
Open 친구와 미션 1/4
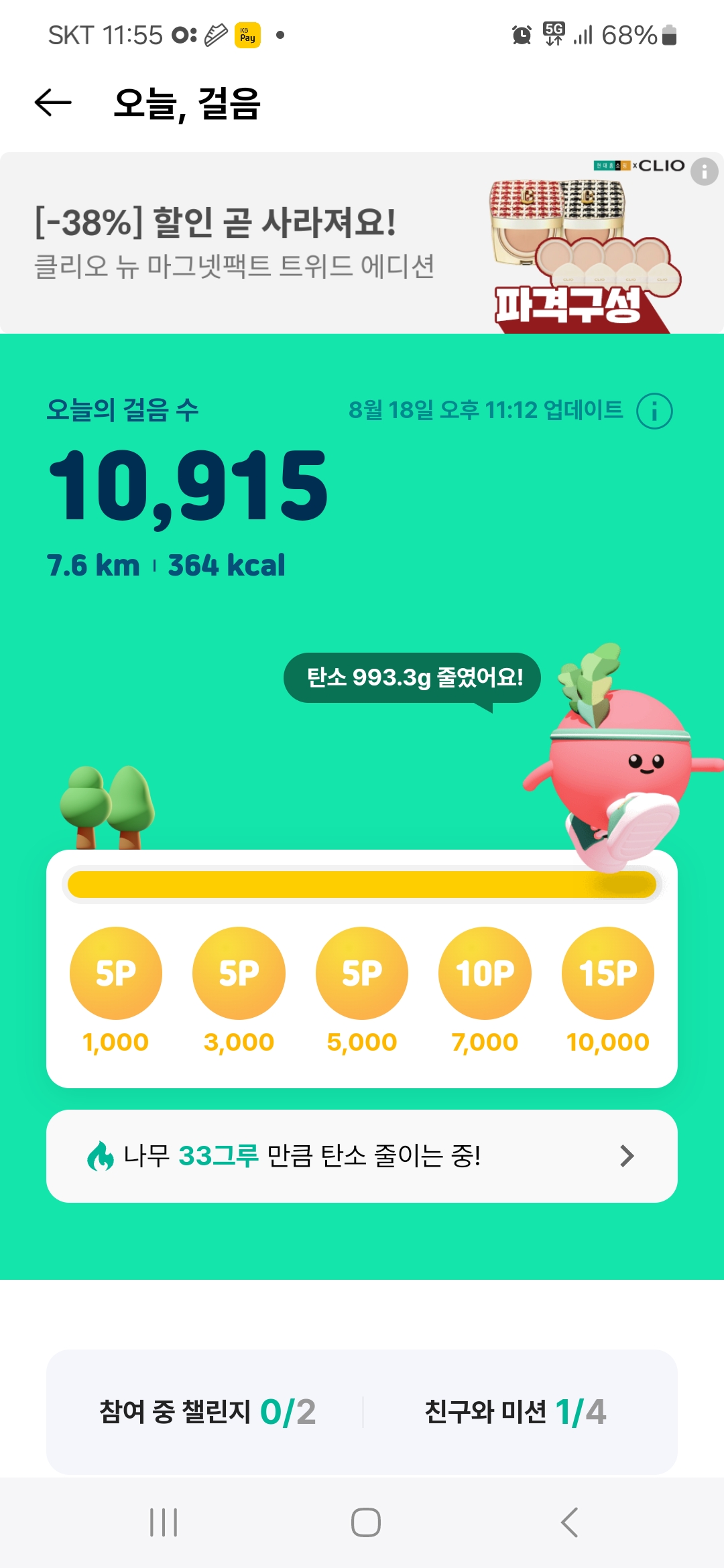coord(515,1412)
